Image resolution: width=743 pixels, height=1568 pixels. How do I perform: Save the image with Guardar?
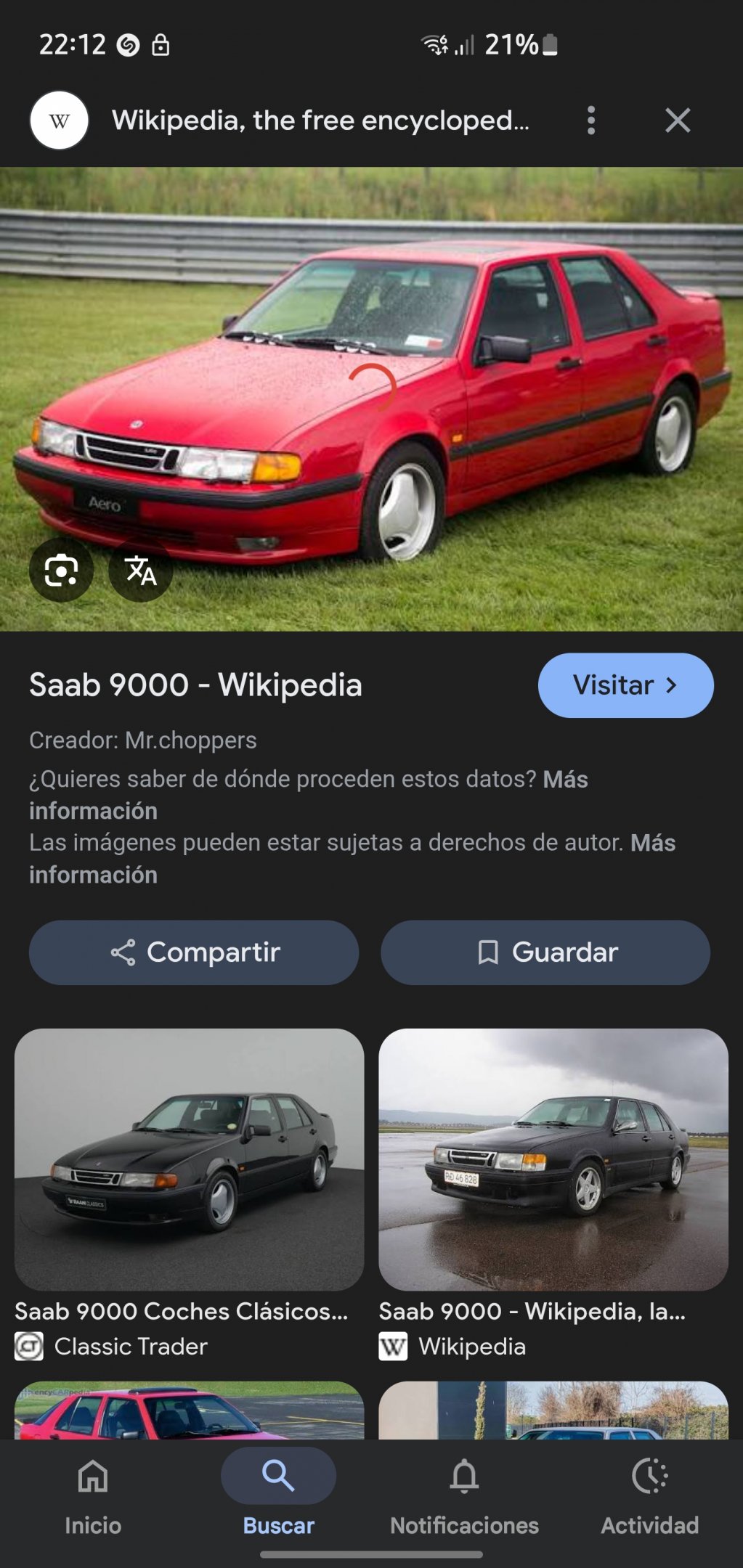545,952
